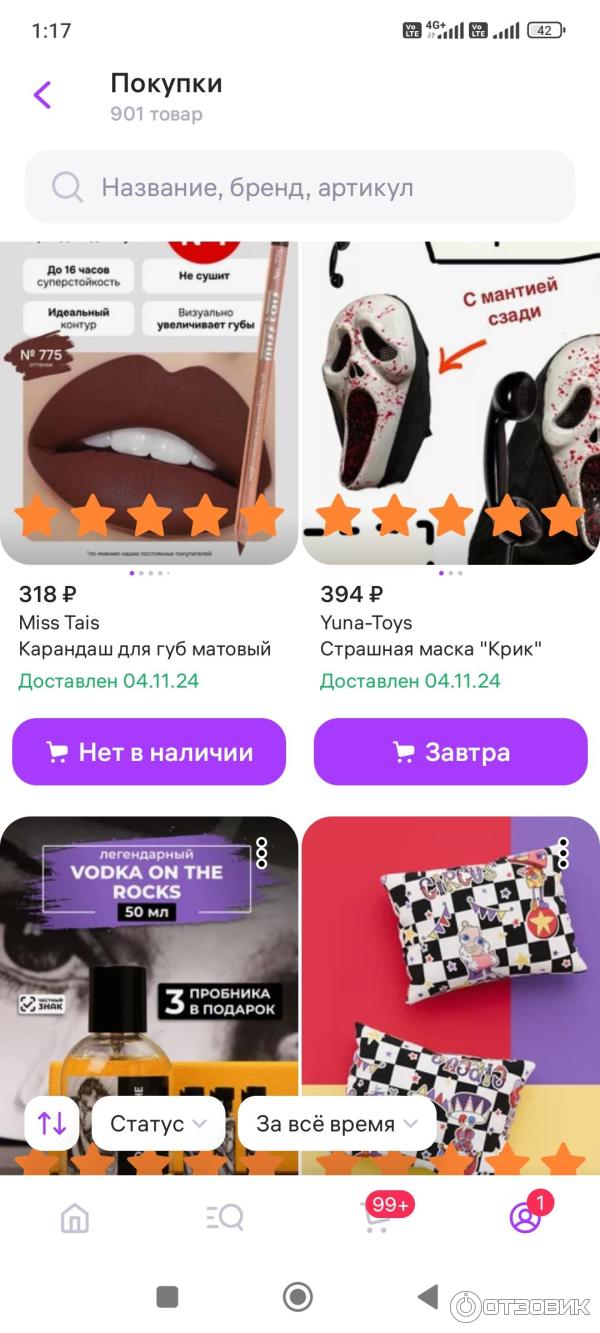Screen dimensions: 600x1333
Task: Open the cart tab with 99+ badge
Action: (377, 1217)
